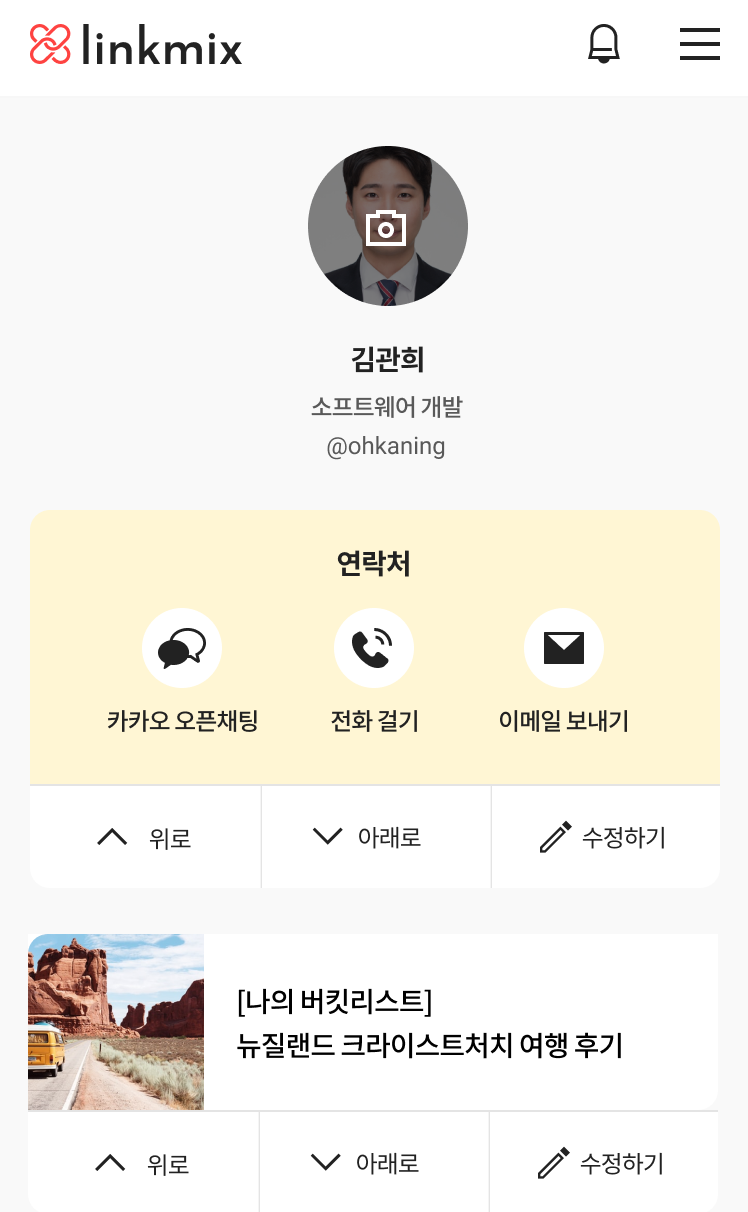
Task: Open the hamburger menu
Action: [x=699, y=44]
